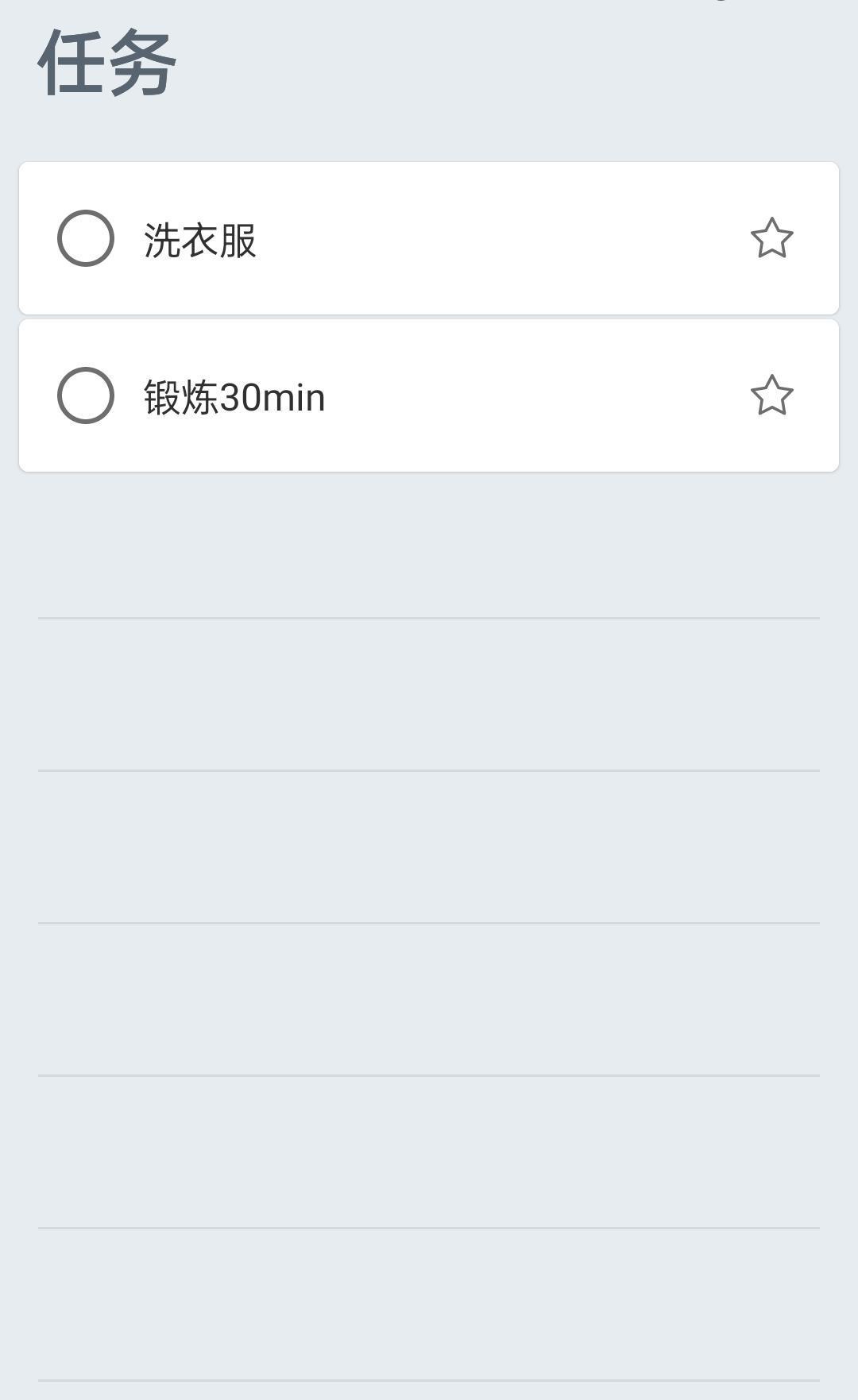
Task: Tap the importance star on the second task
Action: (x=774, y=393)
